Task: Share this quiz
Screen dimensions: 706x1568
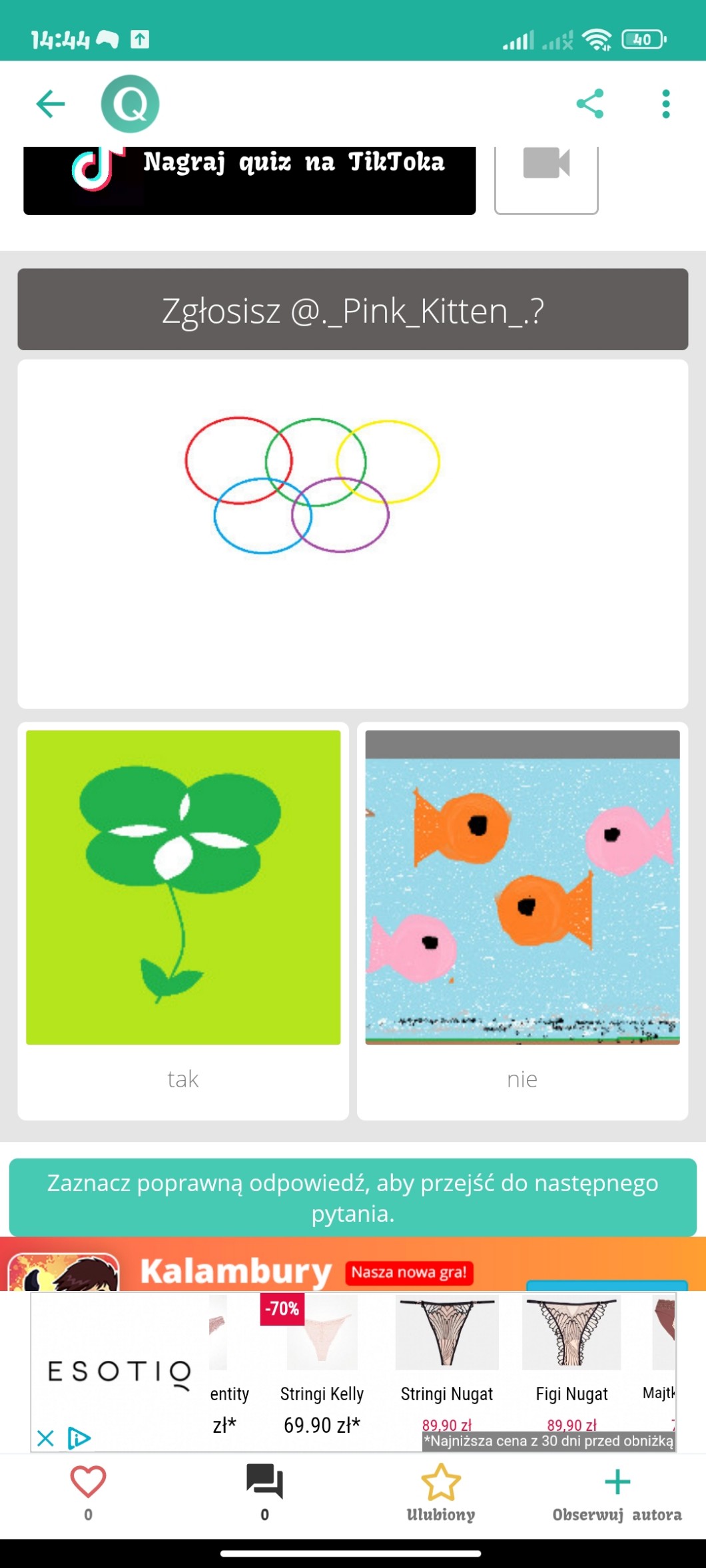Action: point(590,104)
